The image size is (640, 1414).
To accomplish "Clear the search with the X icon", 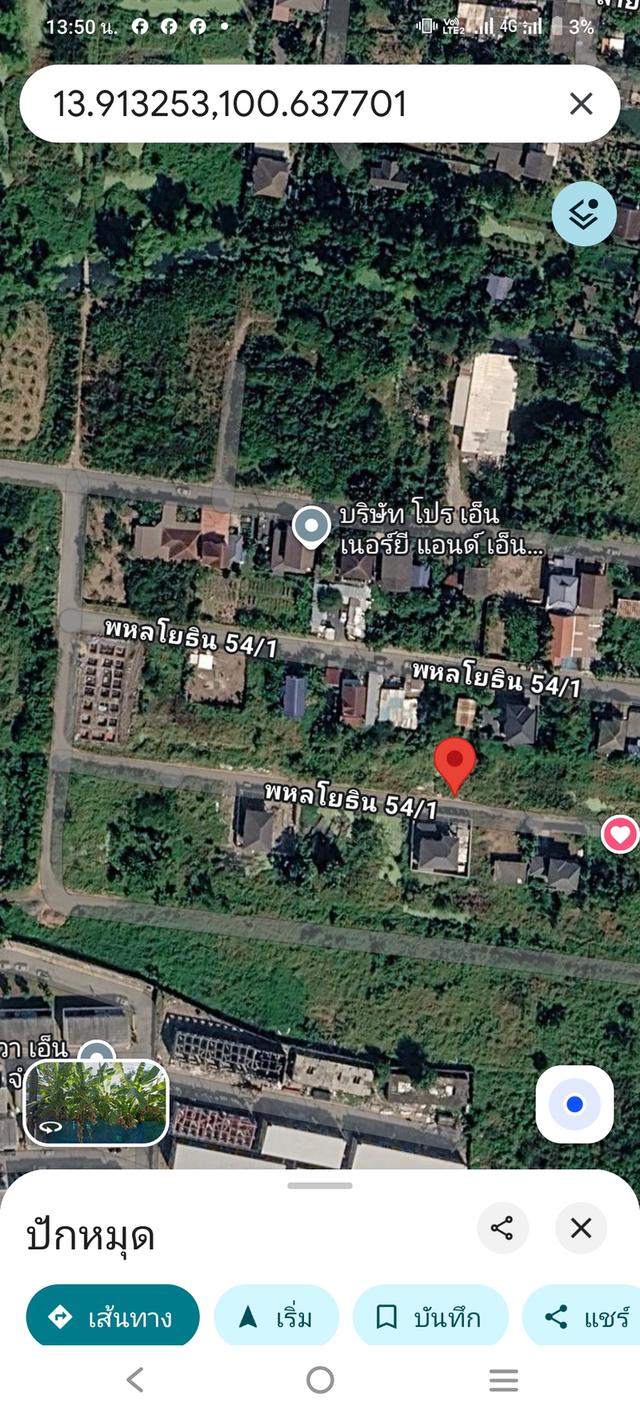I will click(x=581, y=104).
